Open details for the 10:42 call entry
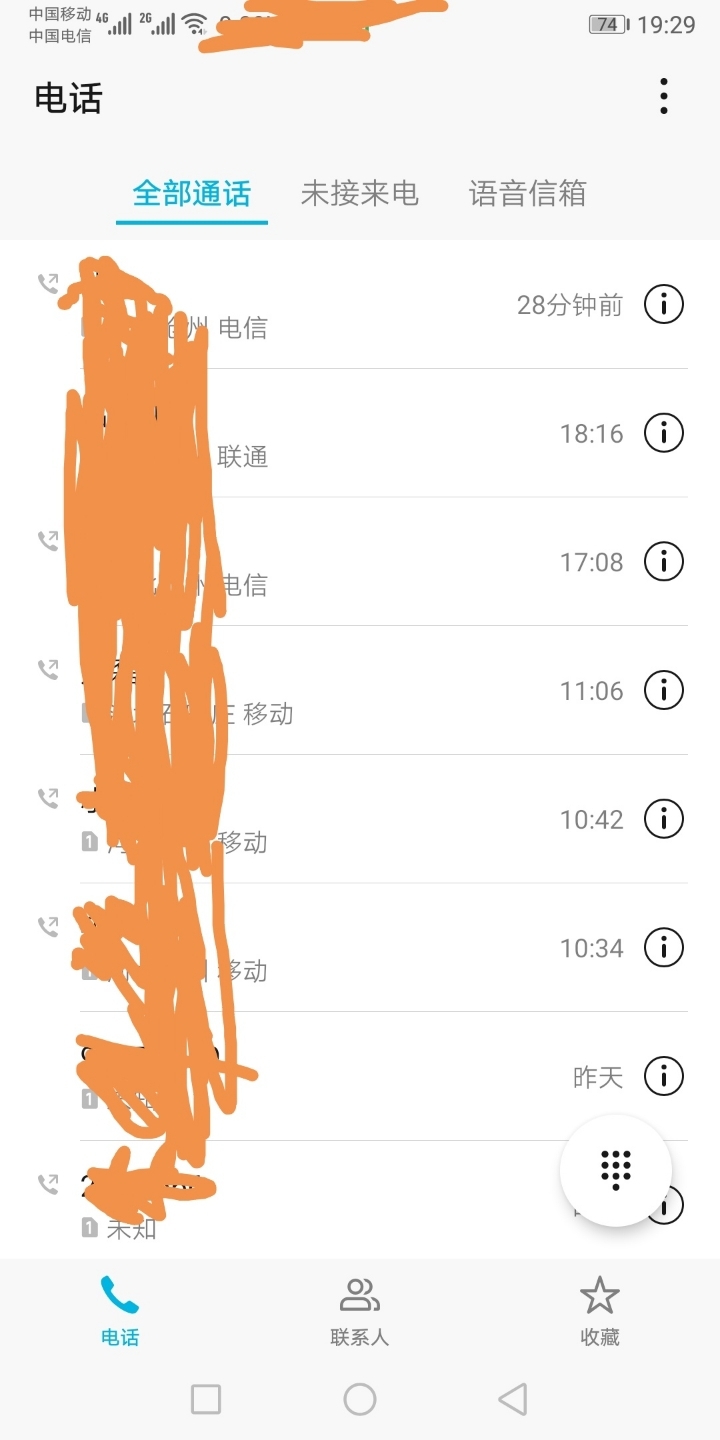This screenshot has height=1440, width=720. tap(662, 818)
